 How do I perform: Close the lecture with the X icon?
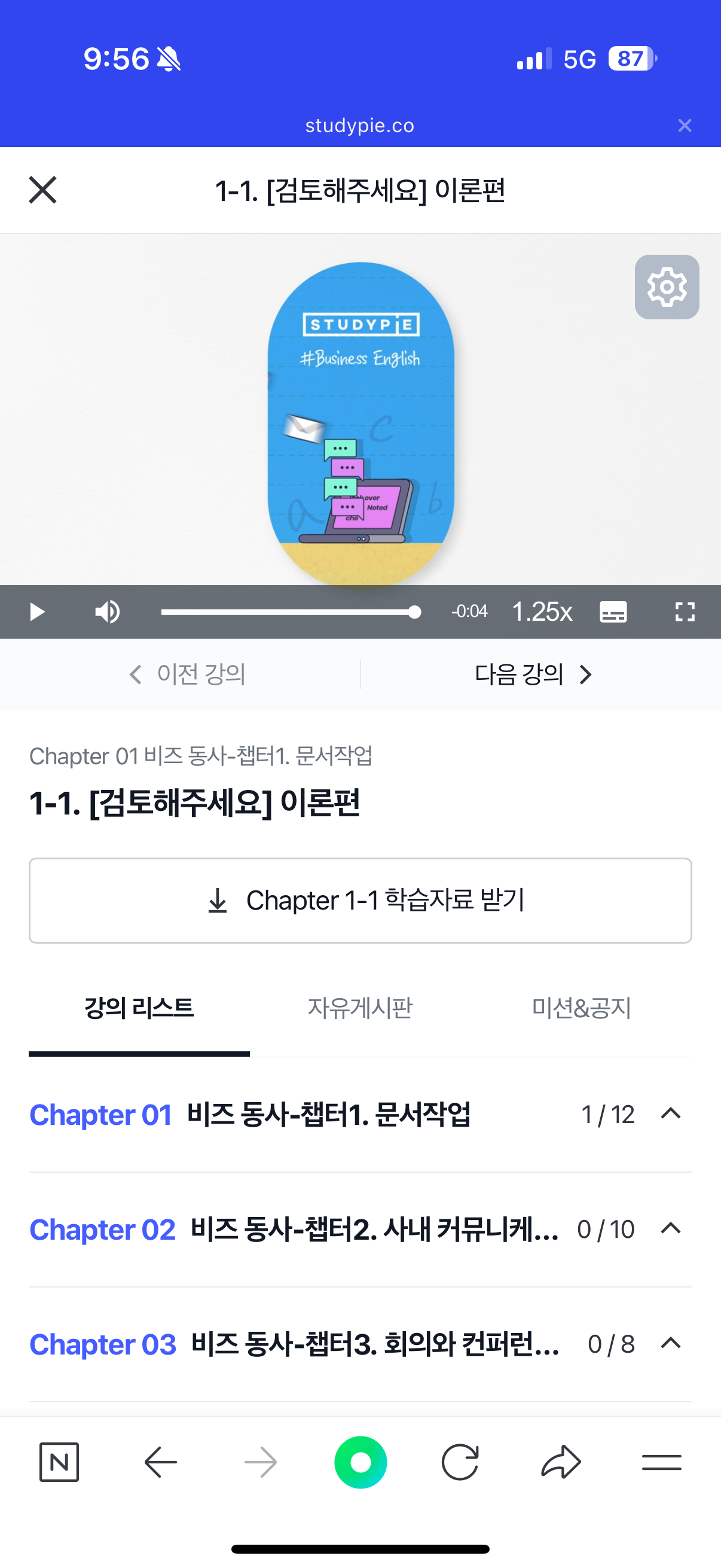pos(42,190)
